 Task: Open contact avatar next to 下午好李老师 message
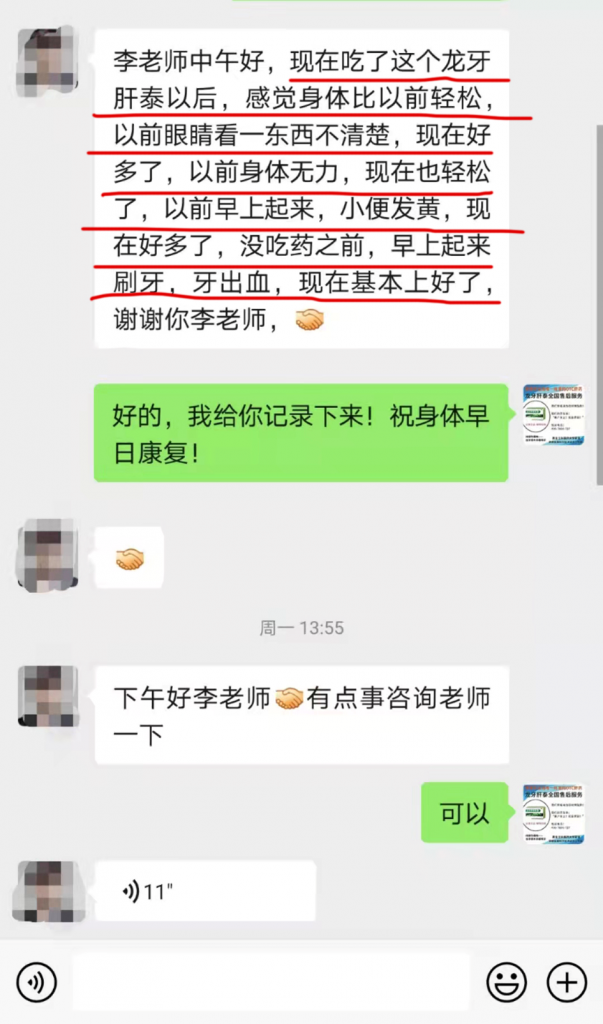[x=48, y=696]
